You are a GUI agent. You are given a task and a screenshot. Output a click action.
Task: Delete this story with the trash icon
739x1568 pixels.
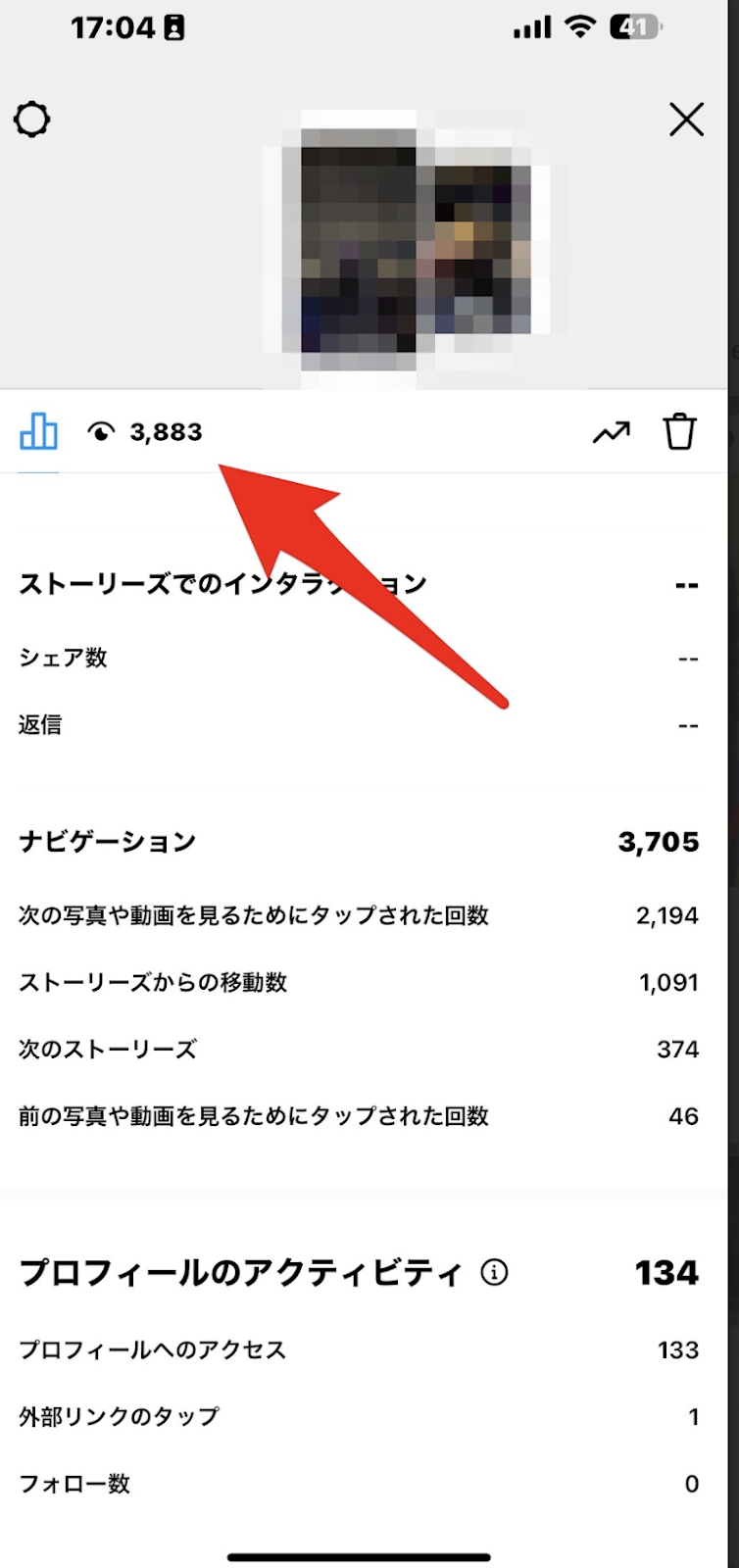(x=679, y=431)
